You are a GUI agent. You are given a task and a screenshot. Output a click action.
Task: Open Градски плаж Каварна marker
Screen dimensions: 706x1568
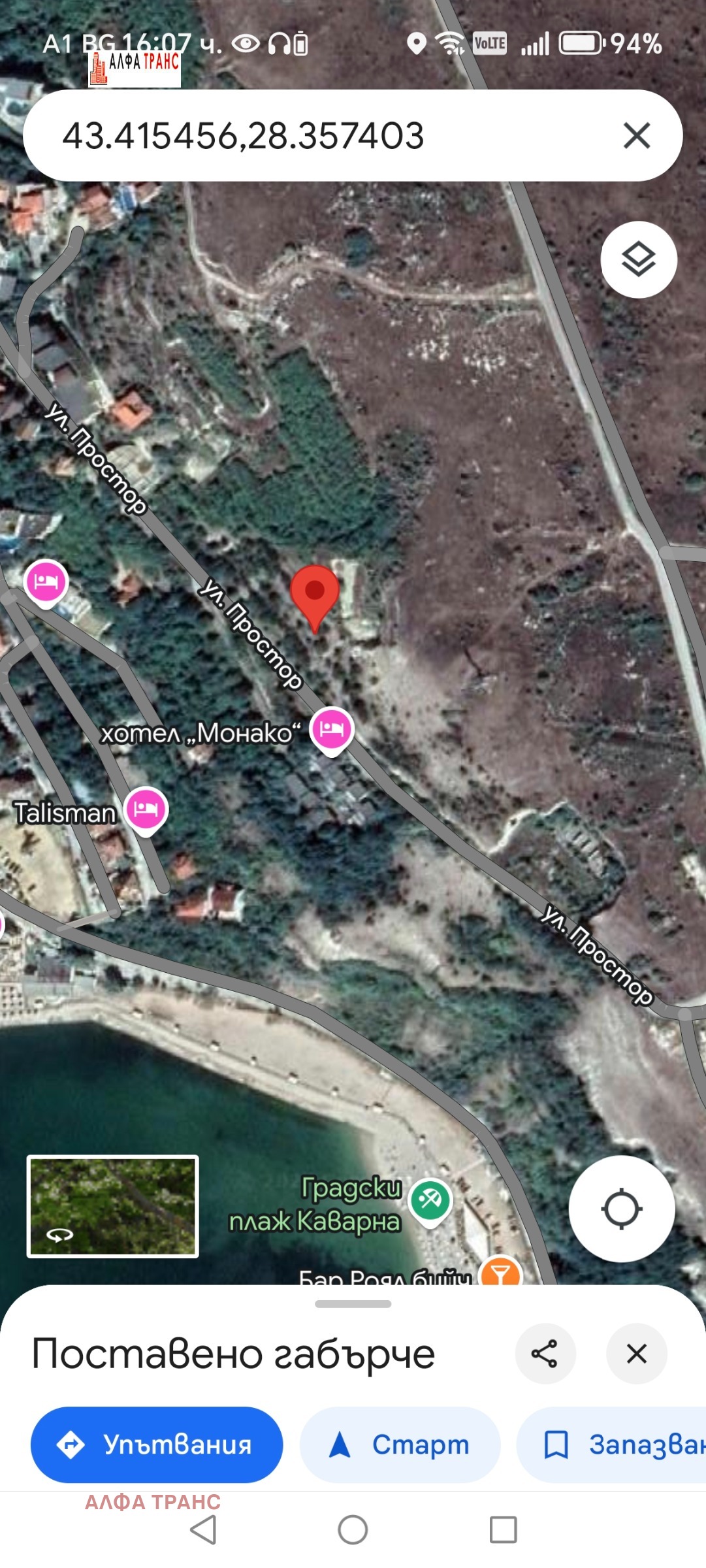430,1201
